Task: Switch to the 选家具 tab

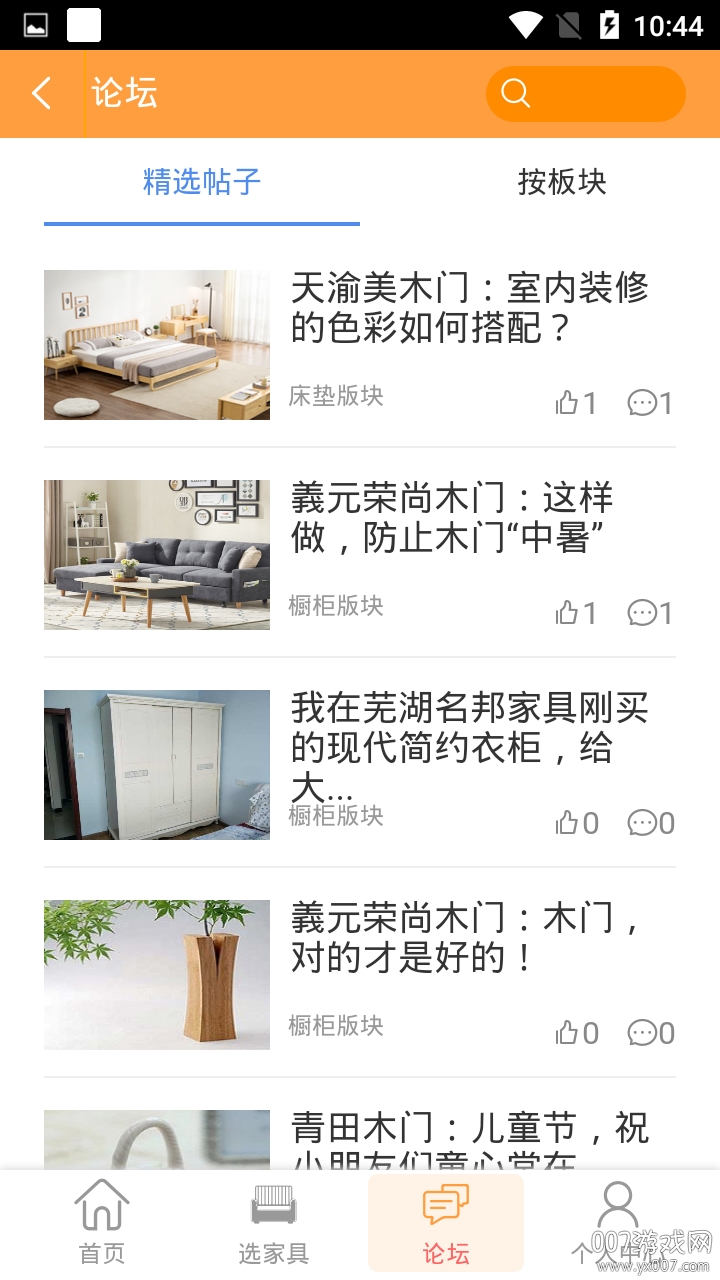Action: [274, 1222]
